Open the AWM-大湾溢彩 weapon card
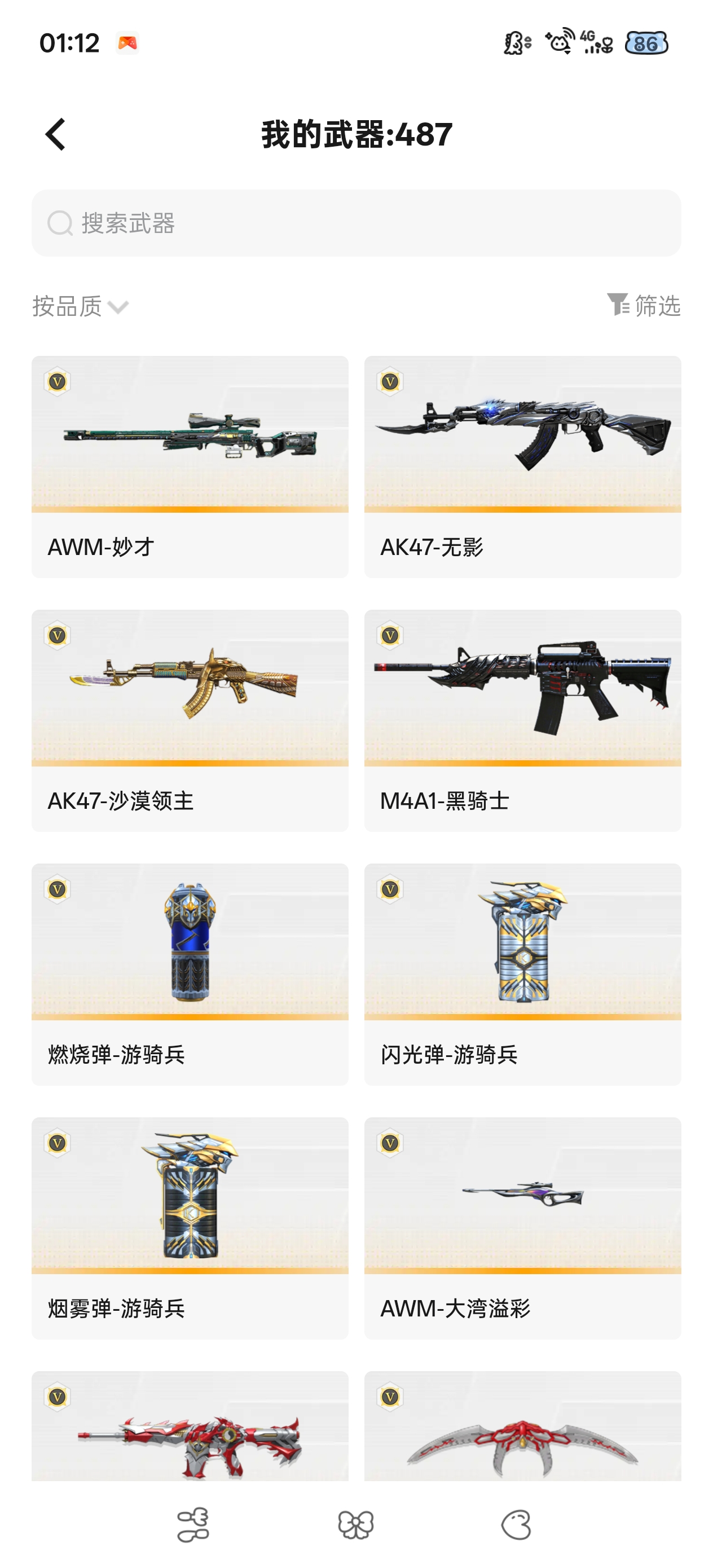Viewport: 713px width, 1568px height. [522, 1228]
